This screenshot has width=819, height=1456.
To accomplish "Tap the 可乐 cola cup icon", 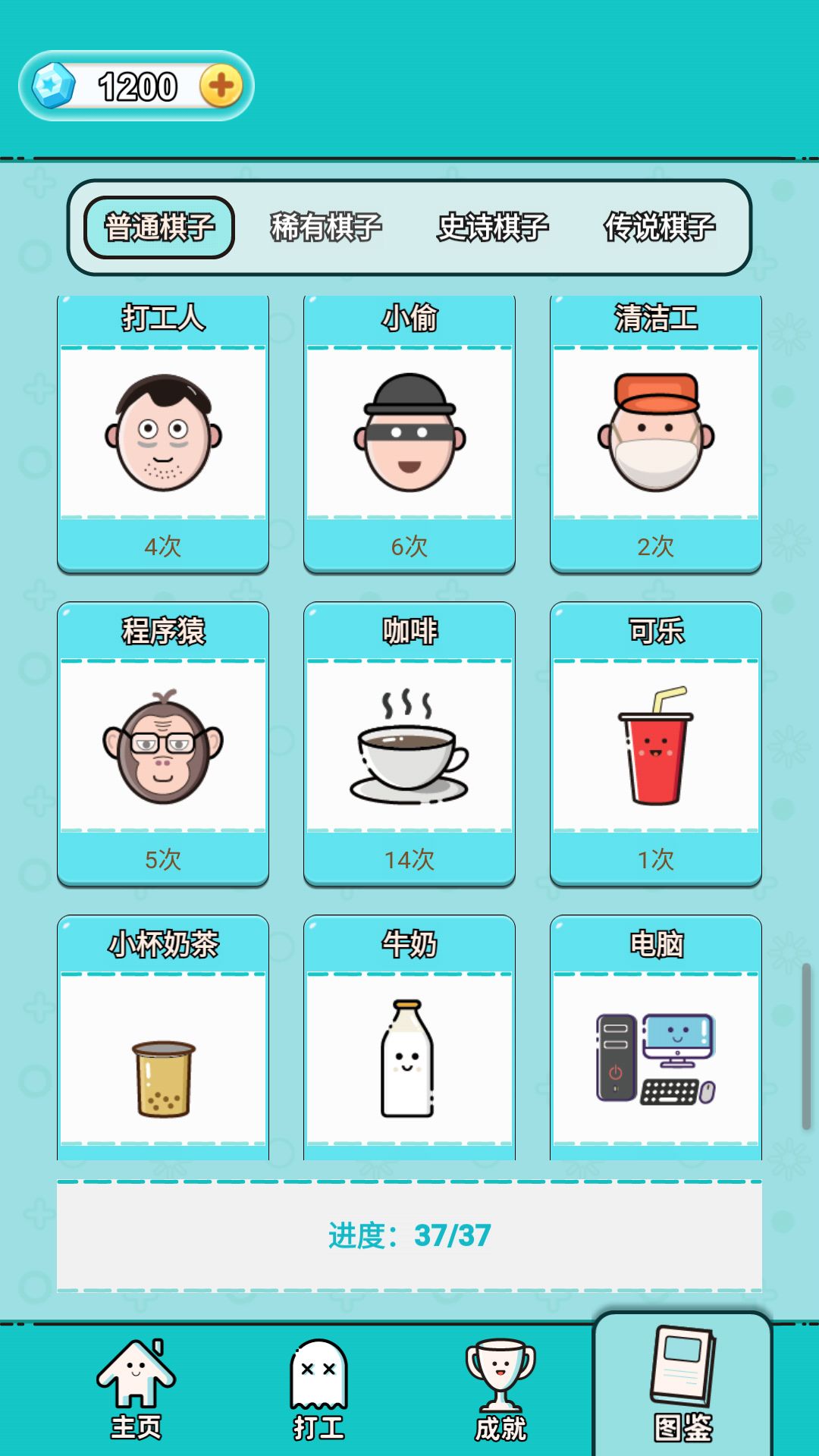I will 657,743.
